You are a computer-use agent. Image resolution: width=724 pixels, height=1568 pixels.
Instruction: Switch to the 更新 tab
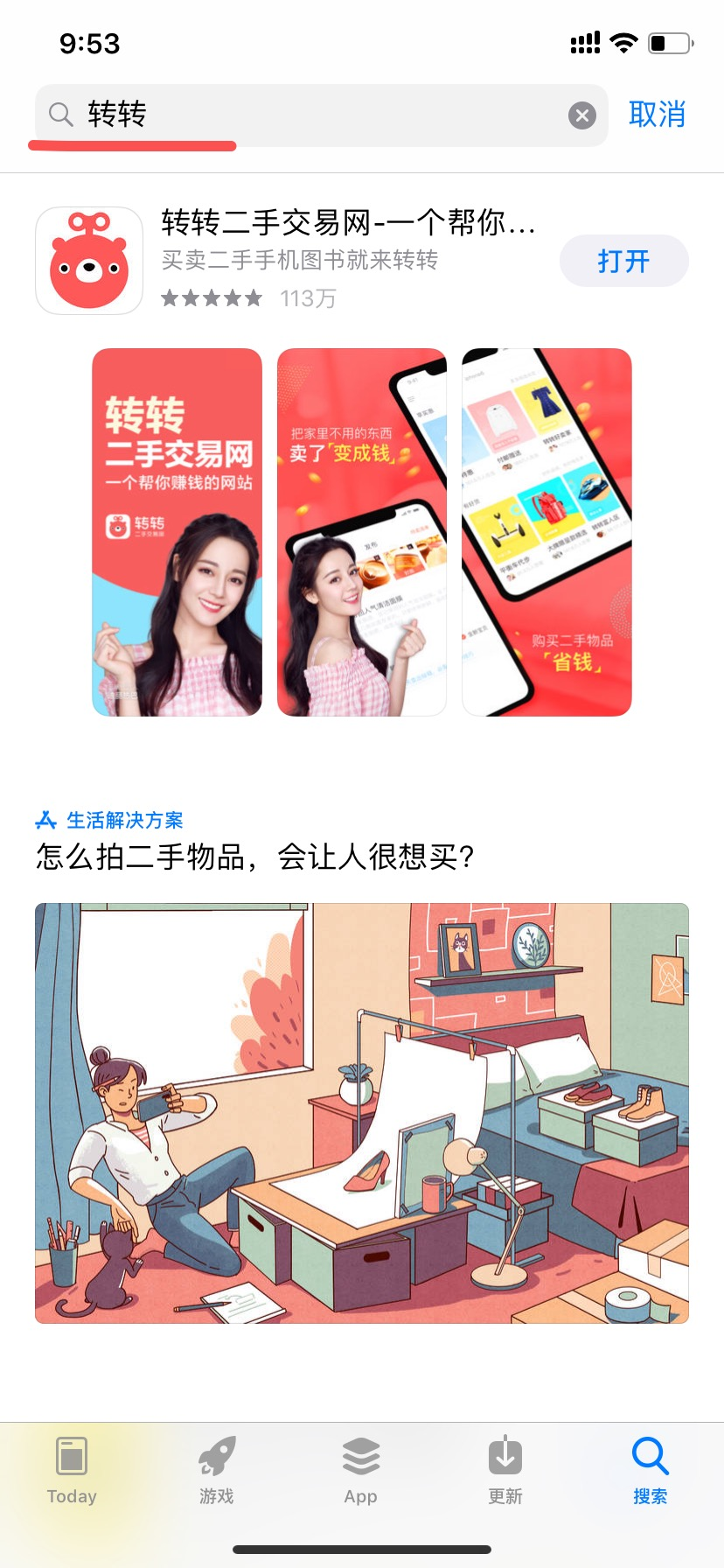click(x=505, y=1471)
